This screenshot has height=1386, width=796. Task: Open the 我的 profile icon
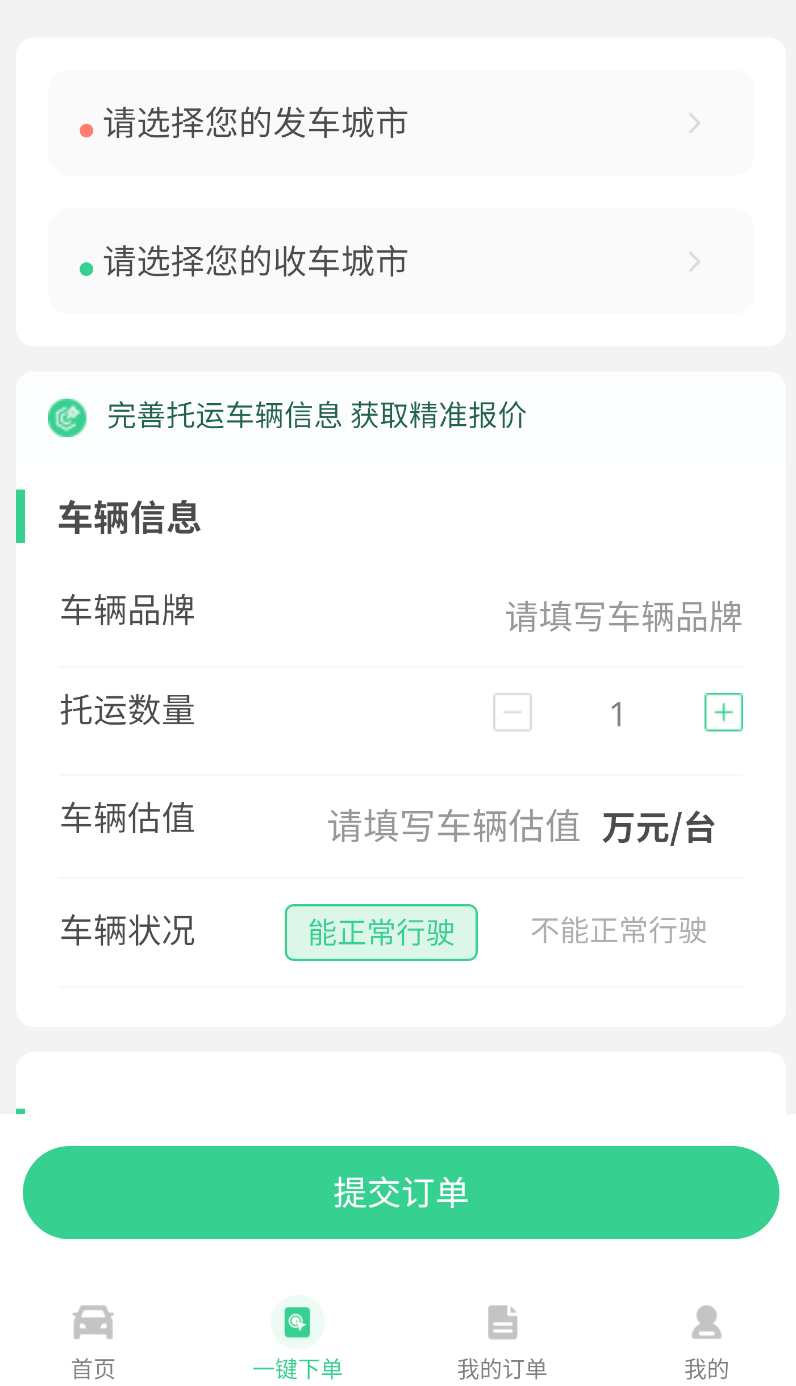click(706, 1320)
